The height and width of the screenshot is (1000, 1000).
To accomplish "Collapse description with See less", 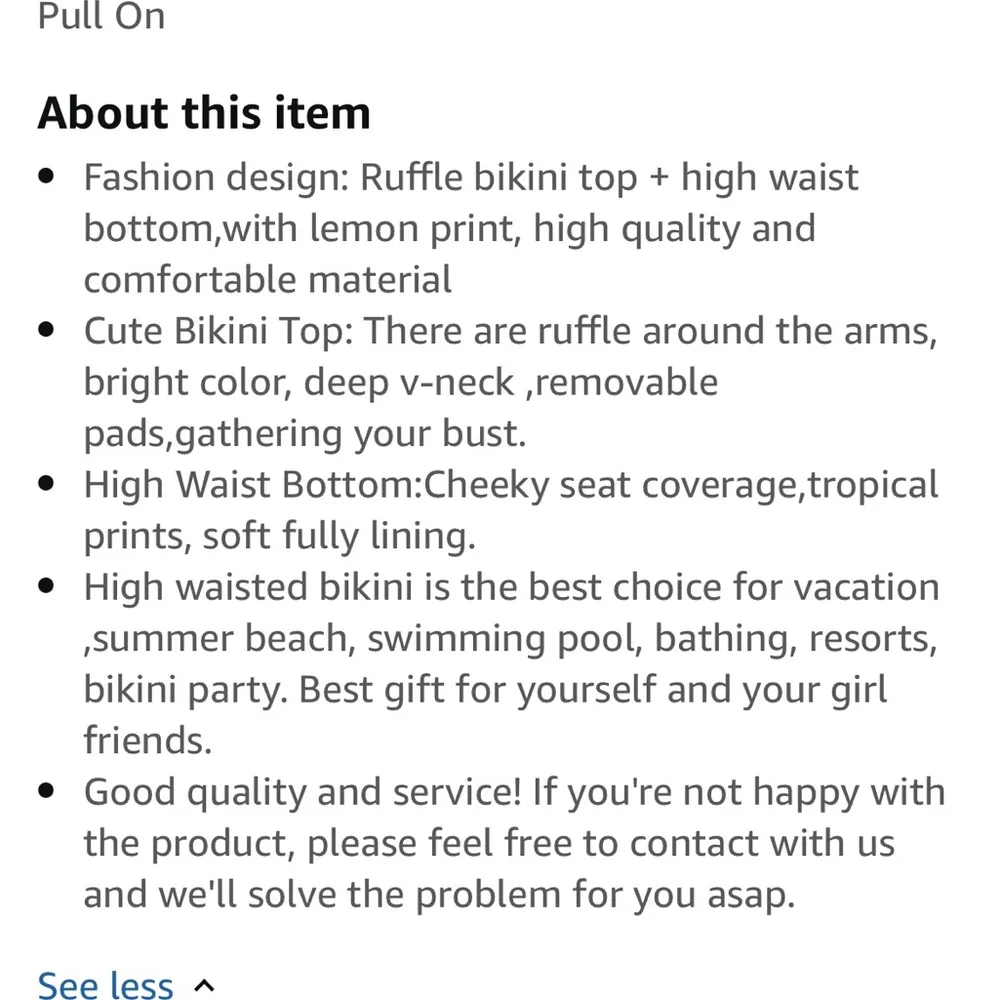I will tap(108, 984).
